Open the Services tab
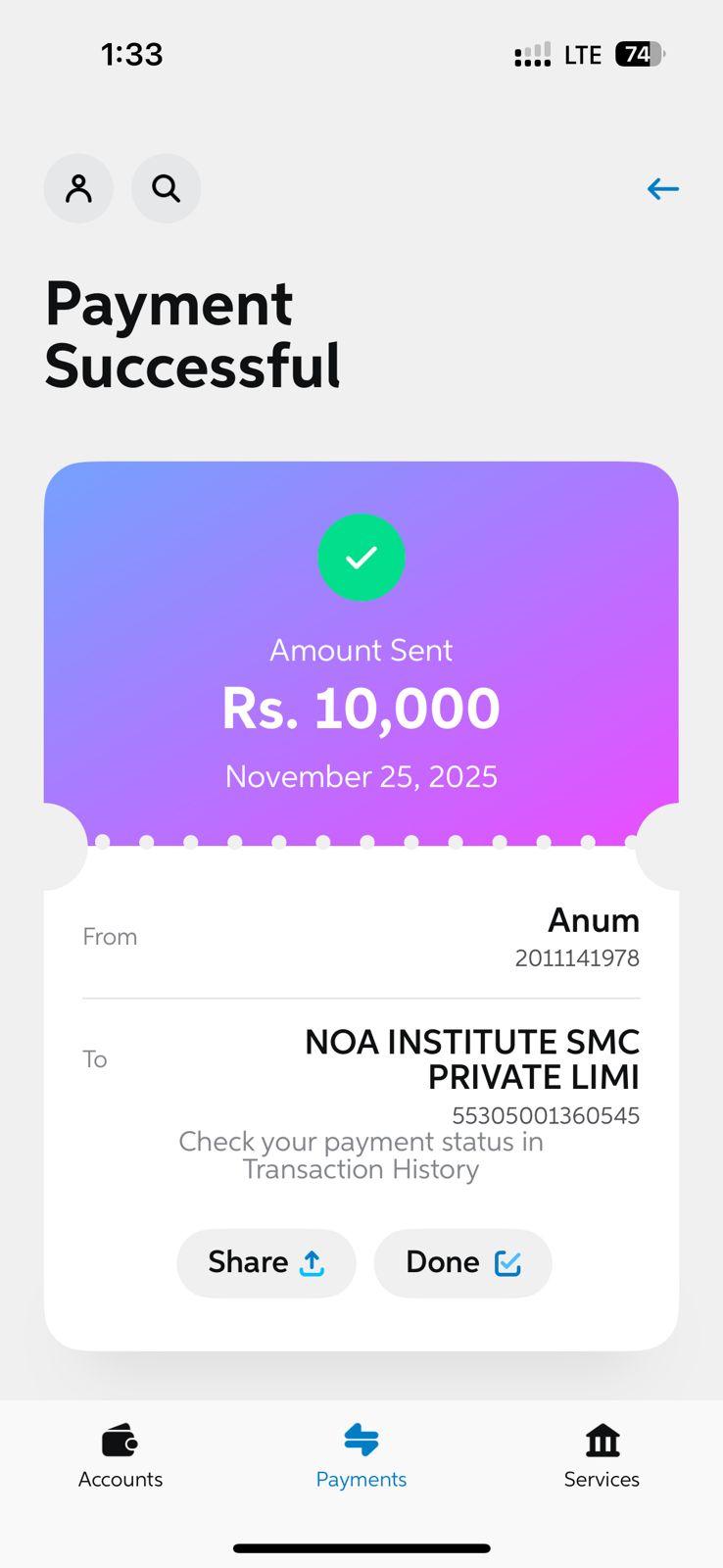Image resolution: width=723 pixels, height=1568 pixels. (602, 1456)
